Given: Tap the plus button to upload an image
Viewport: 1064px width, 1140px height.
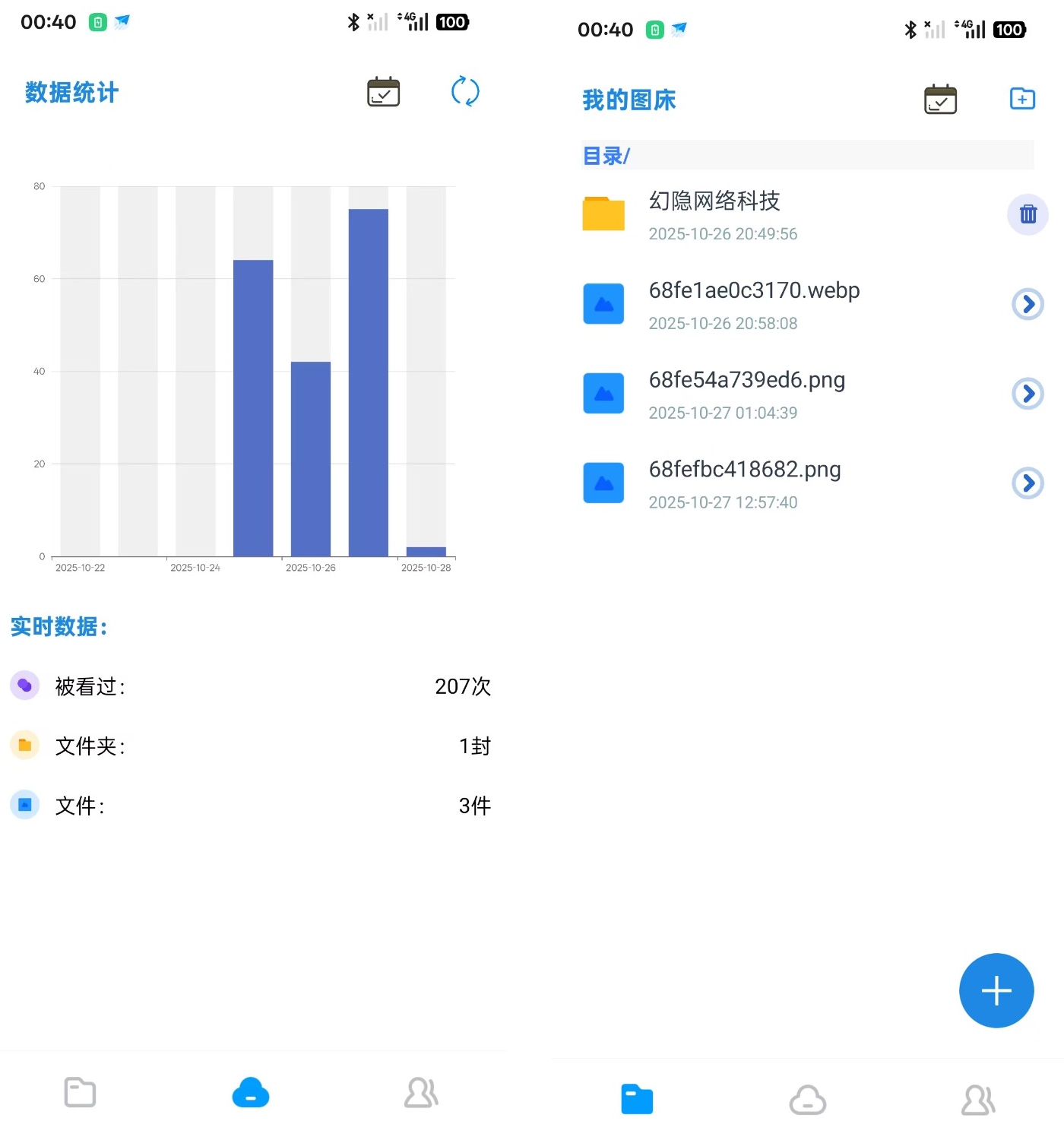Looking at the screenshot, I should point(996,990).
